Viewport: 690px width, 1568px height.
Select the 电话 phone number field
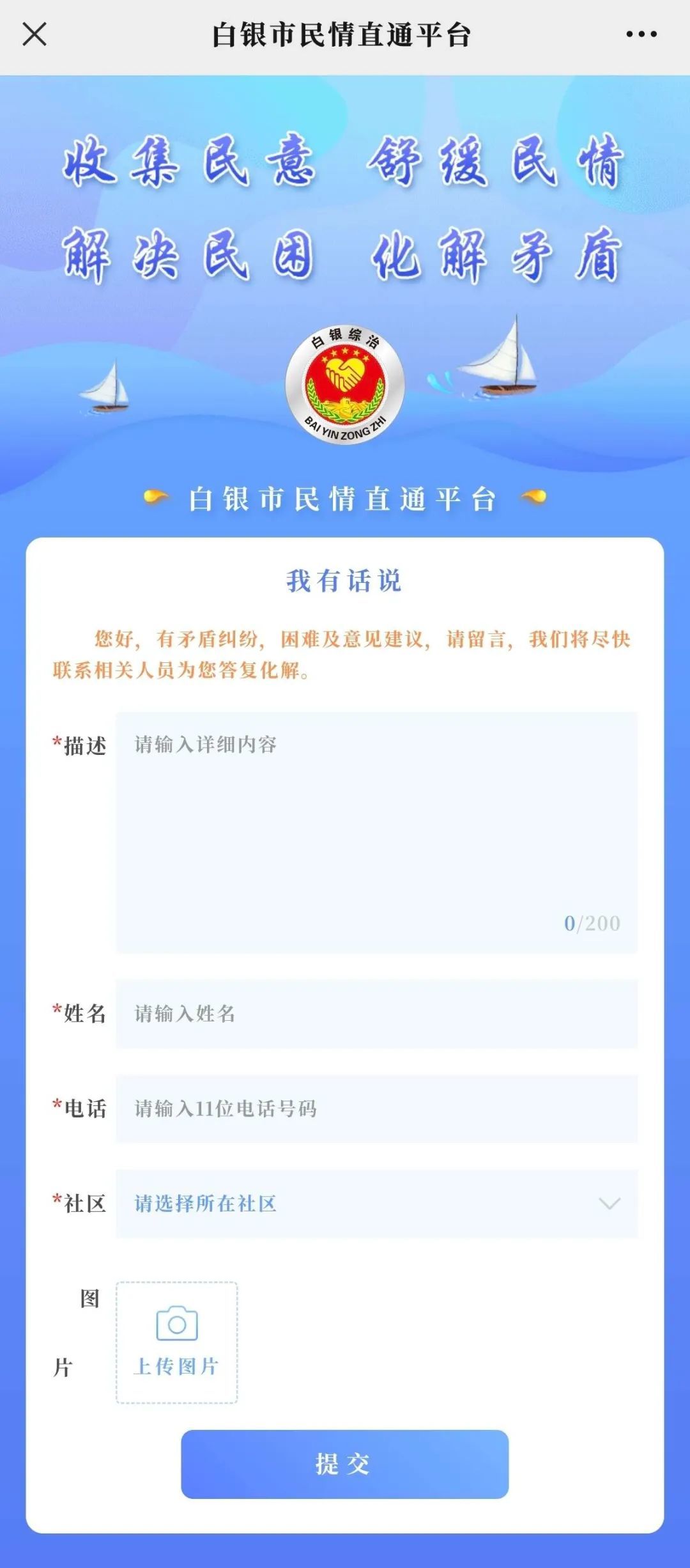[x=377, y=1108]
